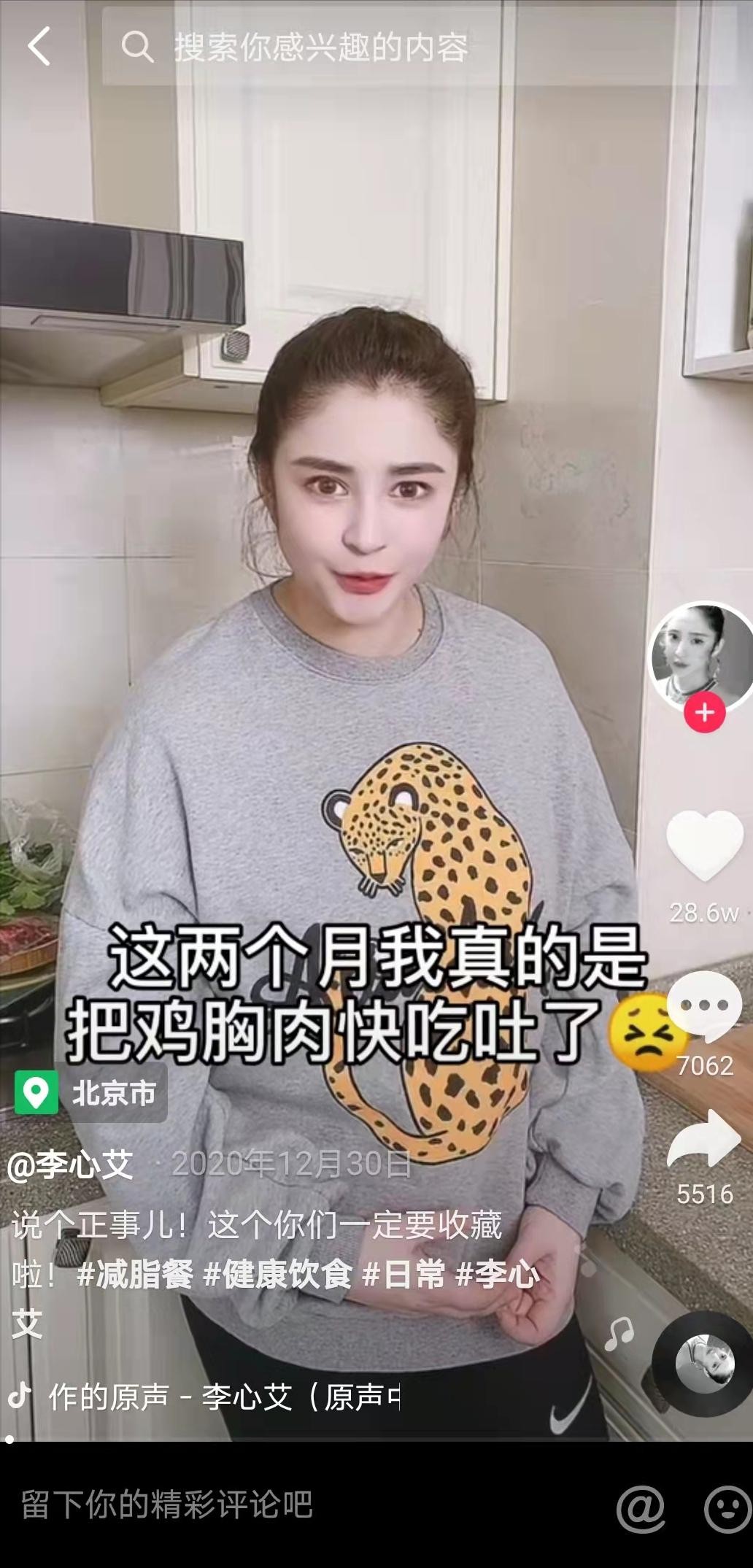Image resolution: width=753 pixels, height=1568 pixels.
Task: Like the video with the heart icon
Action: click(x=704, y=846)
